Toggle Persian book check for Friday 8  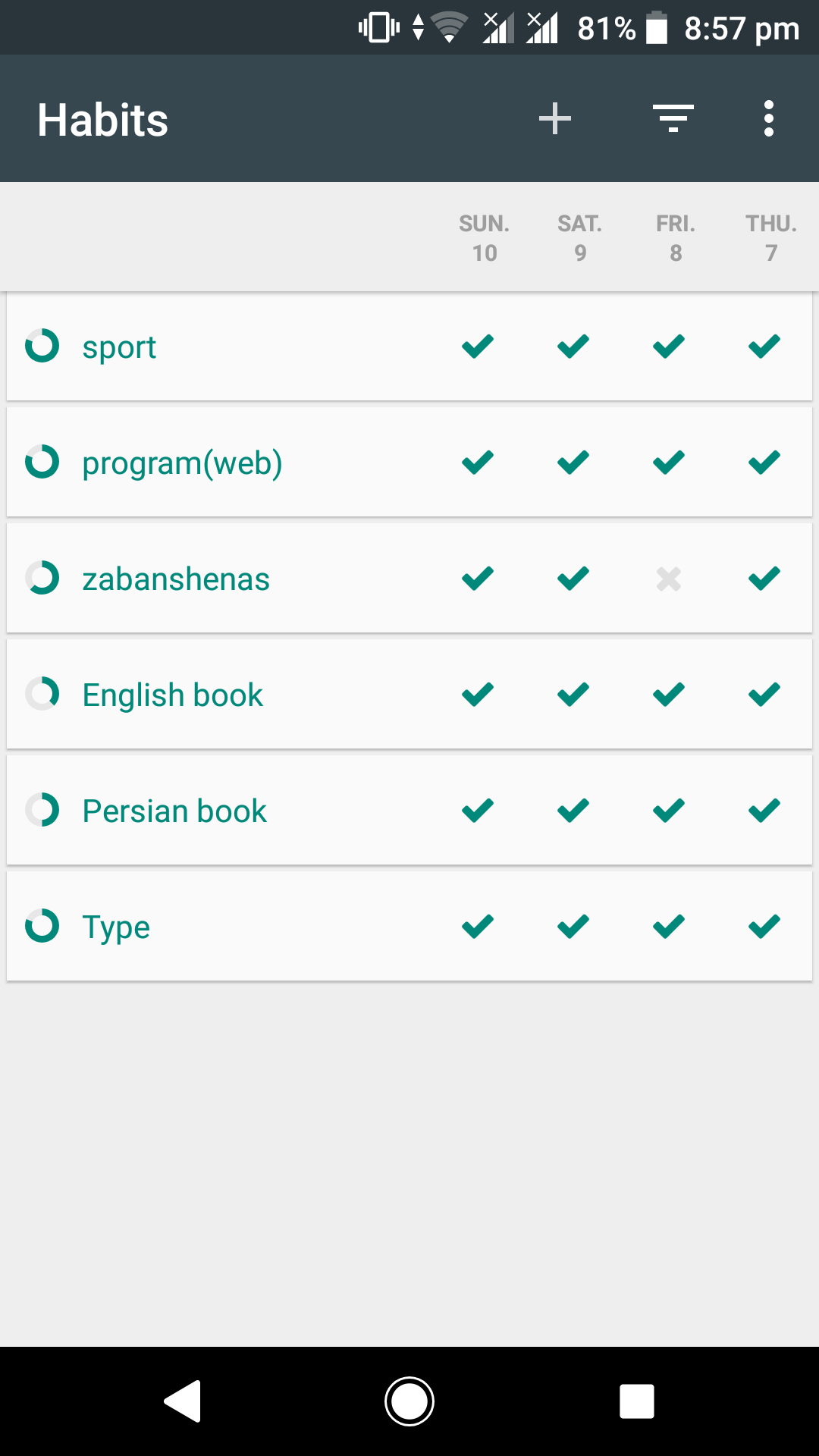669,810
